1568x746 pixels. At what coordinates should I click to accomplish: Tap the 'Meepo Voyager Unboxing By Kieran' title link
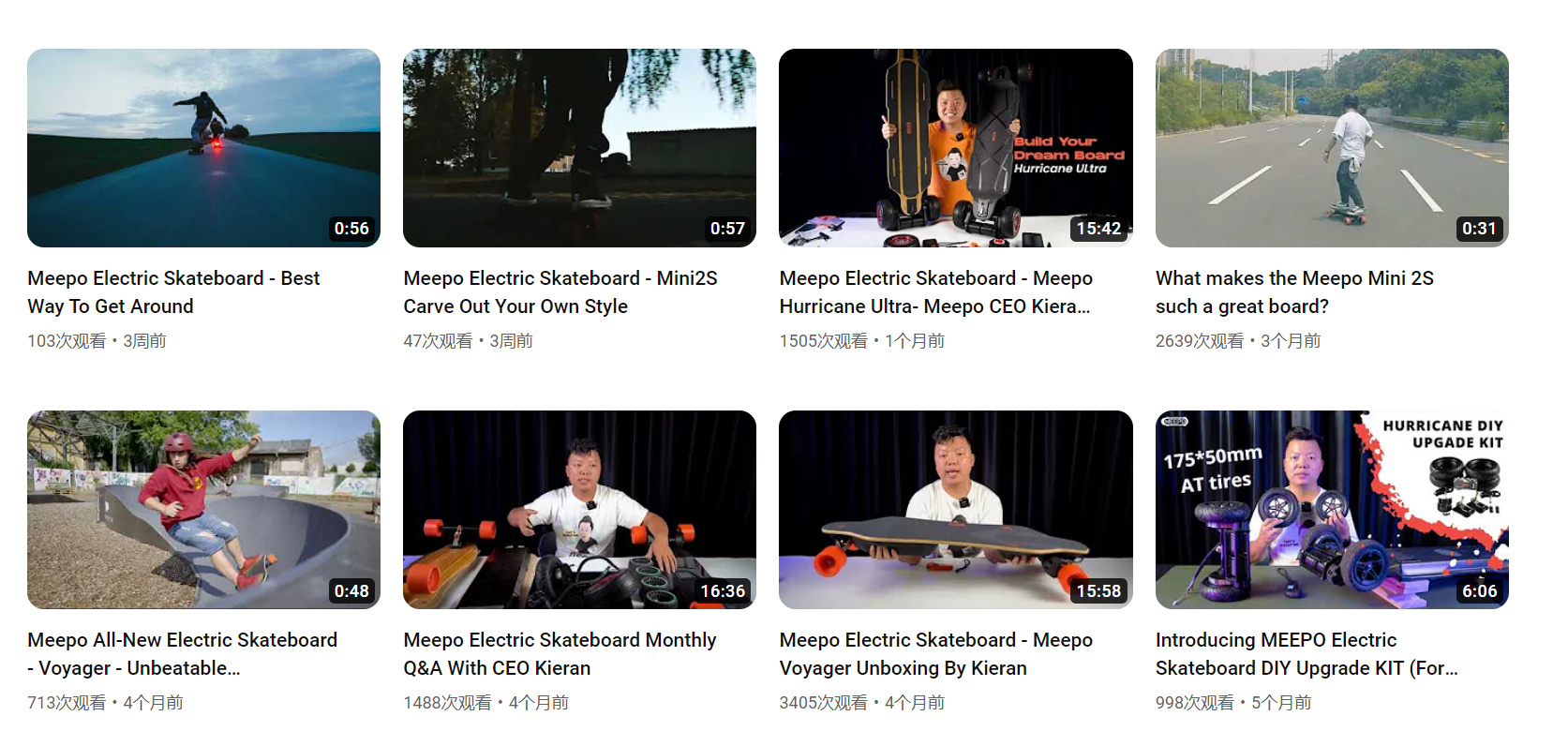935,654
